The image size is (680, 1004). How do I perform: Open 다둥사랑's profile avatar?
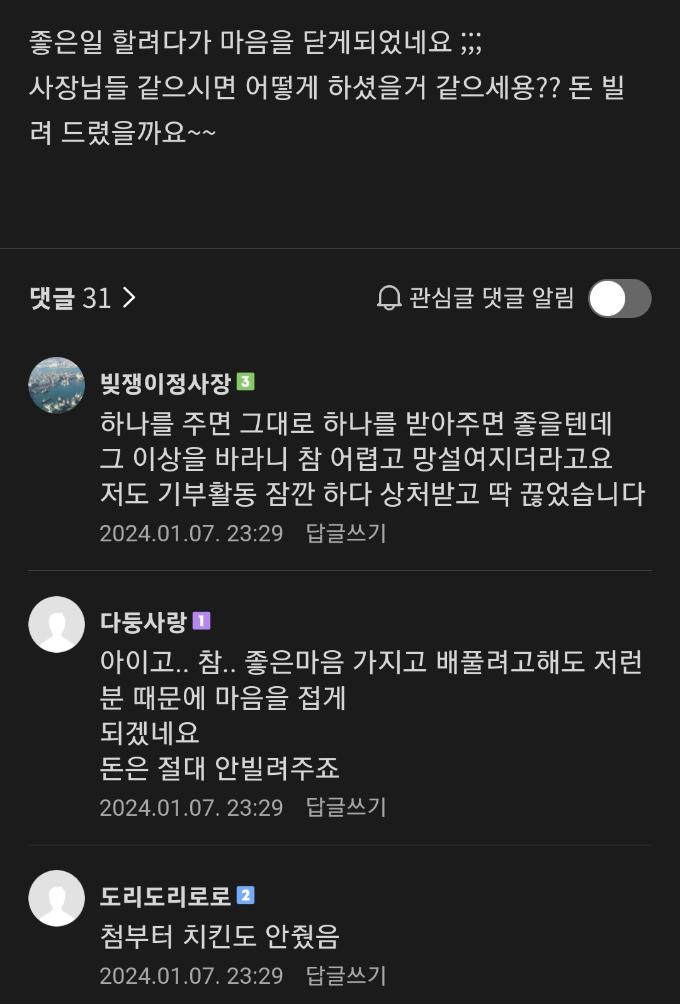57,624
